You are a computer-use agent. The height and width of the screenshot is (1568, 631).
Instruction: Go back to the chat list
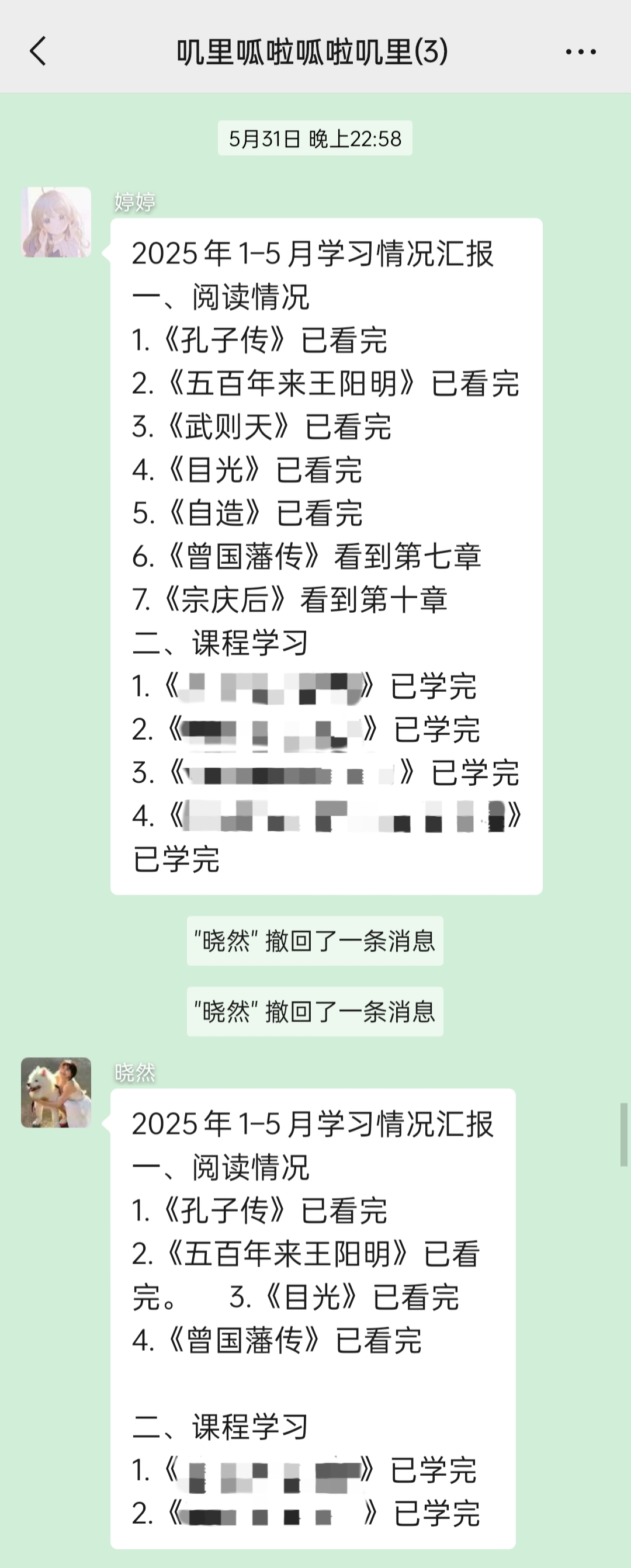39,51
